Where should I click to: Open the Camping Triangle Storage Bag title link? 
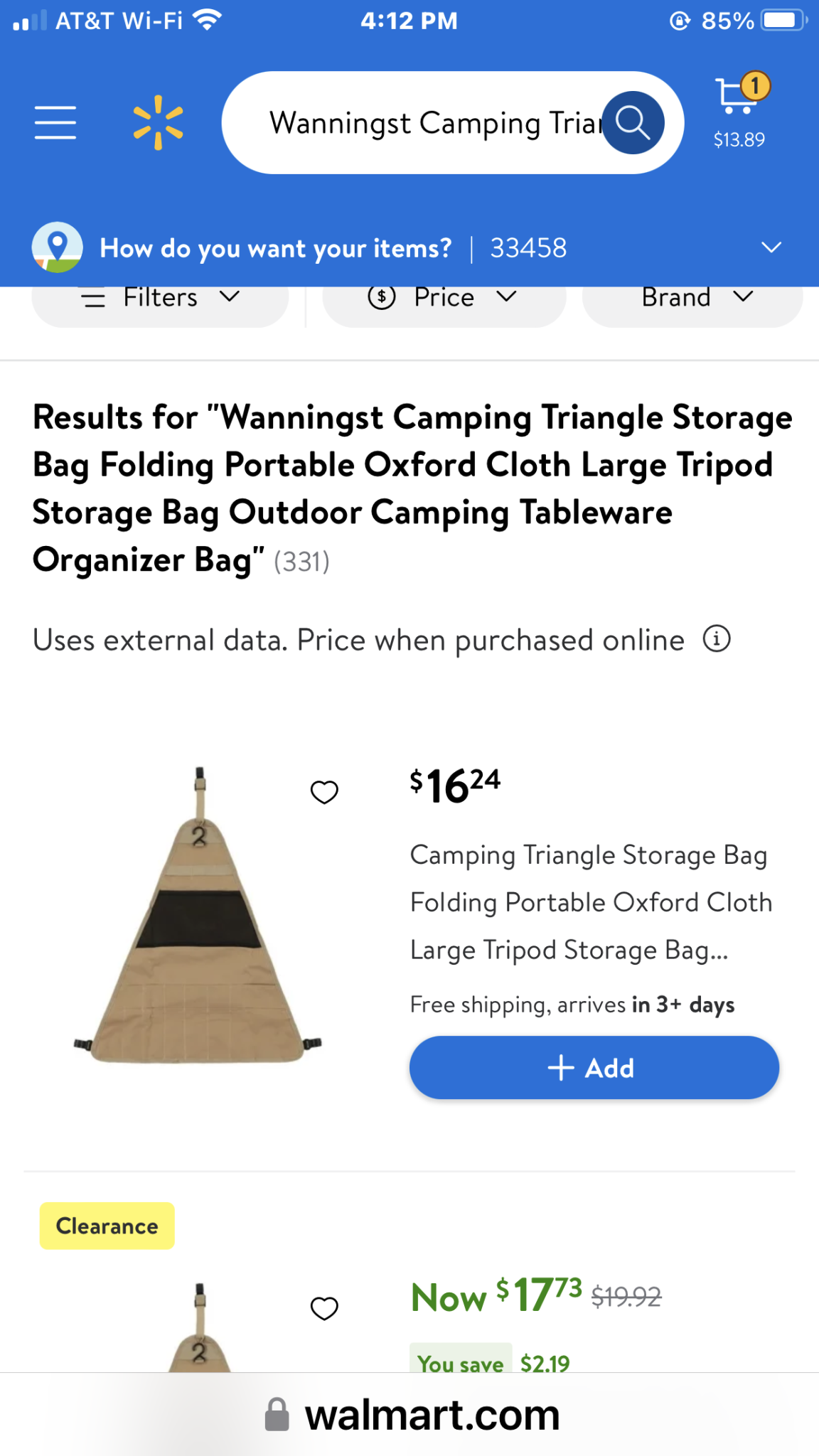point(591,902)
